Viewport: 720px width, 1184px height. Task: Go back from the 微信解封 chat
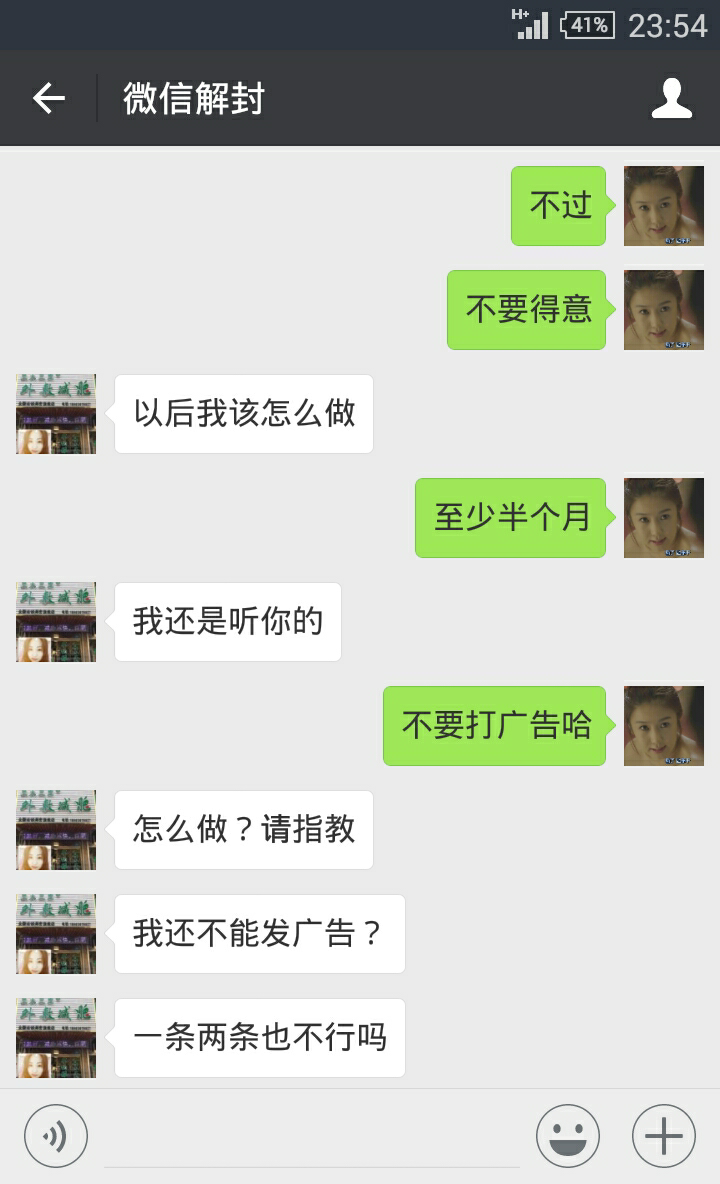(49, 98)
